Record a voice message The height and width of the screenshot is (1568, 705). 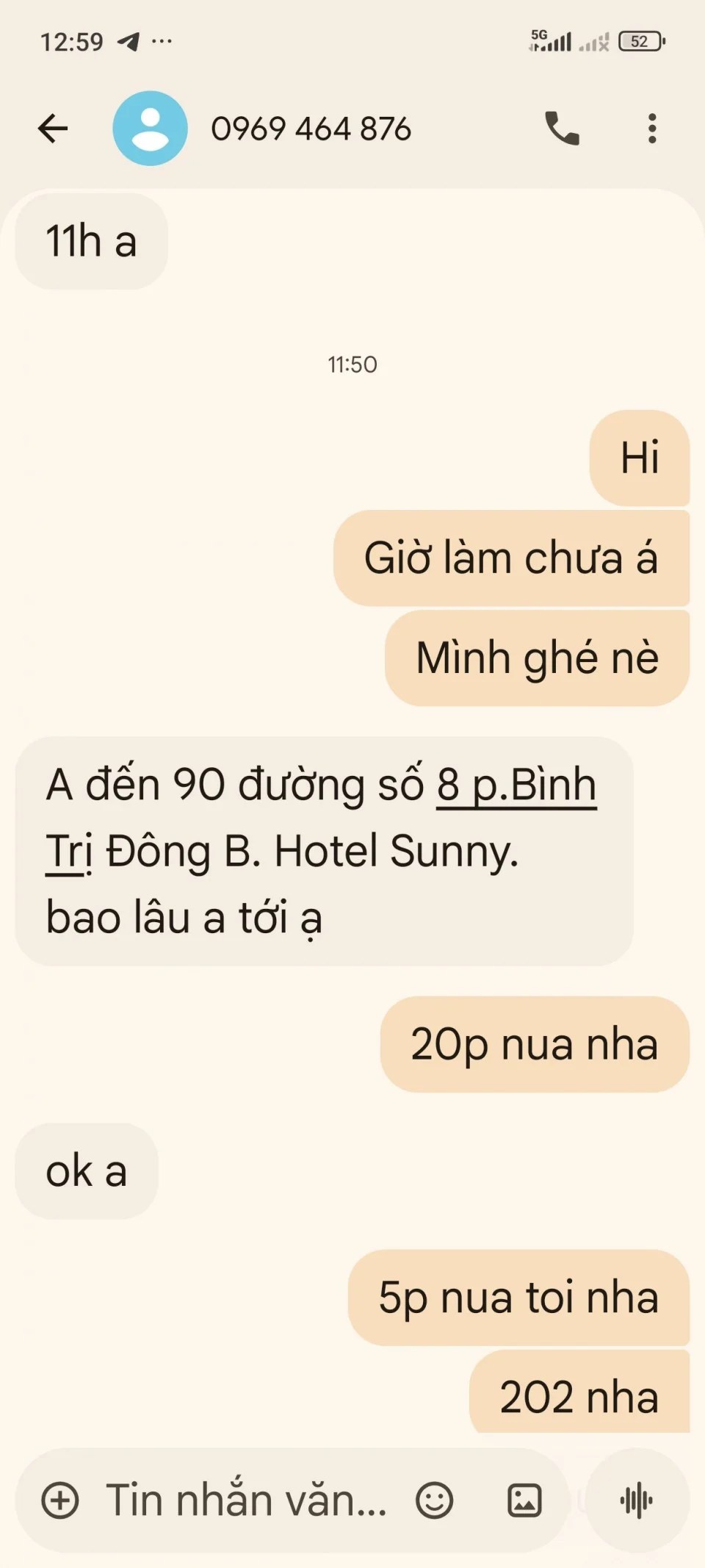tap(636, 1500)
